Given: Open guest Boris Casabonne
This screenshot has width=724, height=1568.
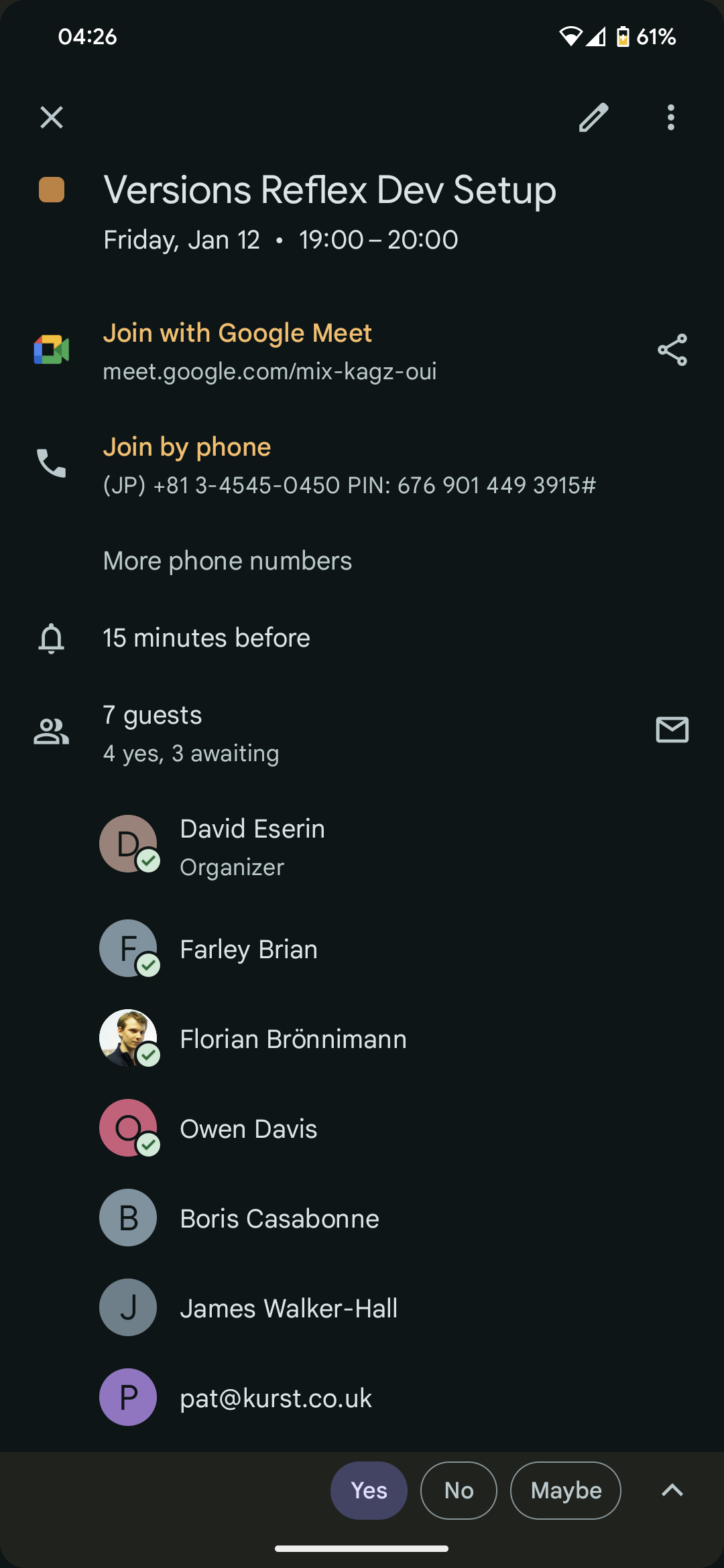Looking at the screenshot, I should [280, 1219].
